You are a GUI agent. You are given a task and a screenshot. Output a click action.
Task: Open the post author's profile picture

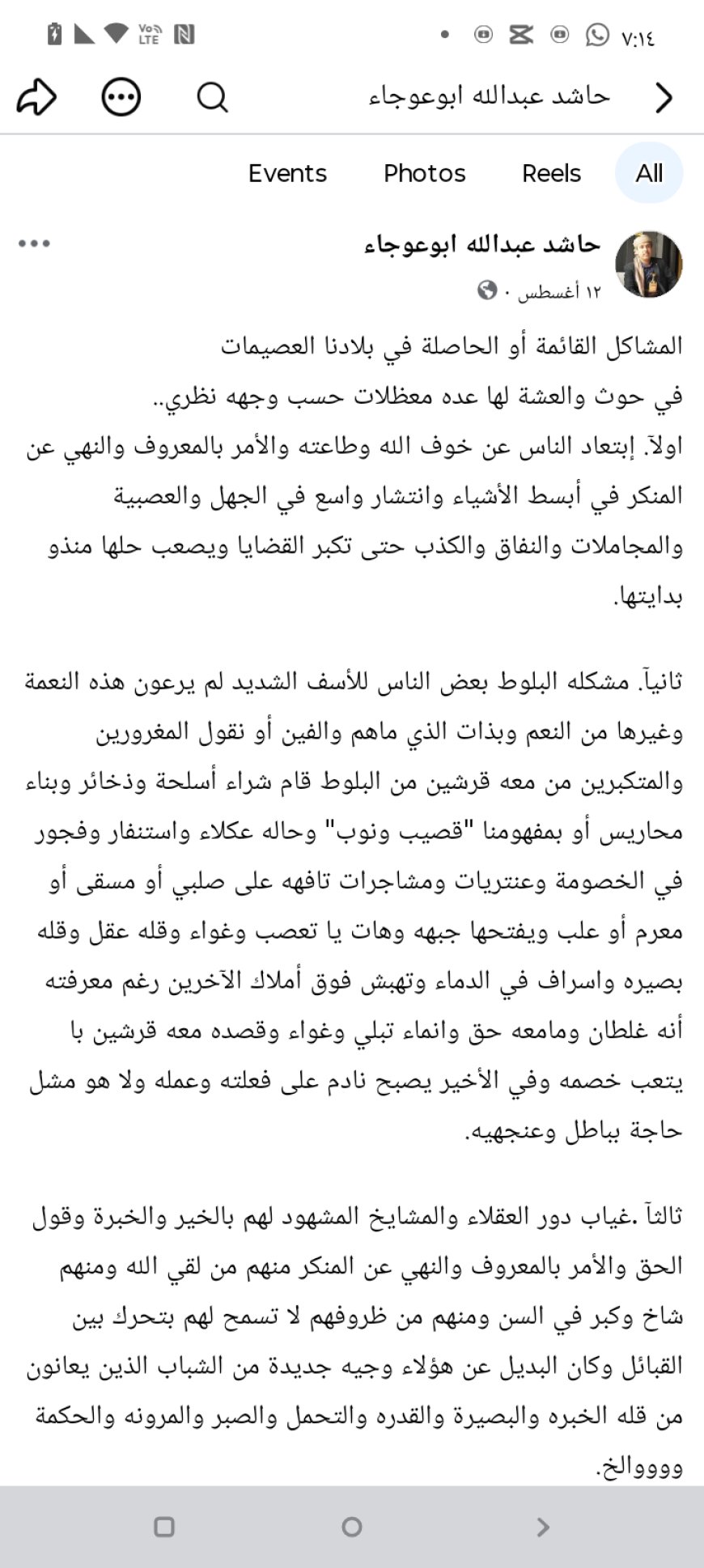pyautogui.click(x=649, y=265)
